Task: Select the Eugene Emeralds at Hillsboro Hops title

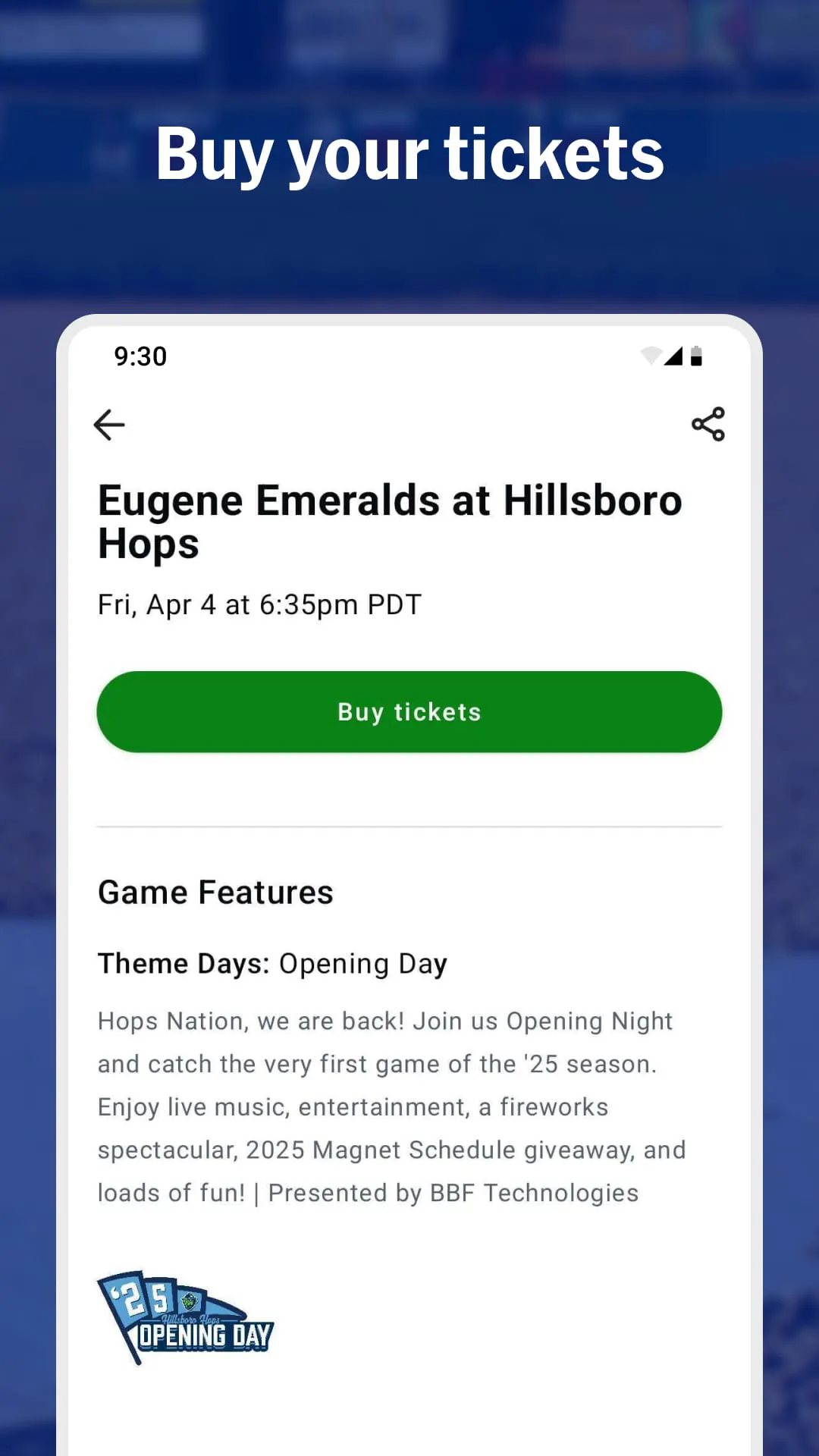Action: click(x=390, y=520)
